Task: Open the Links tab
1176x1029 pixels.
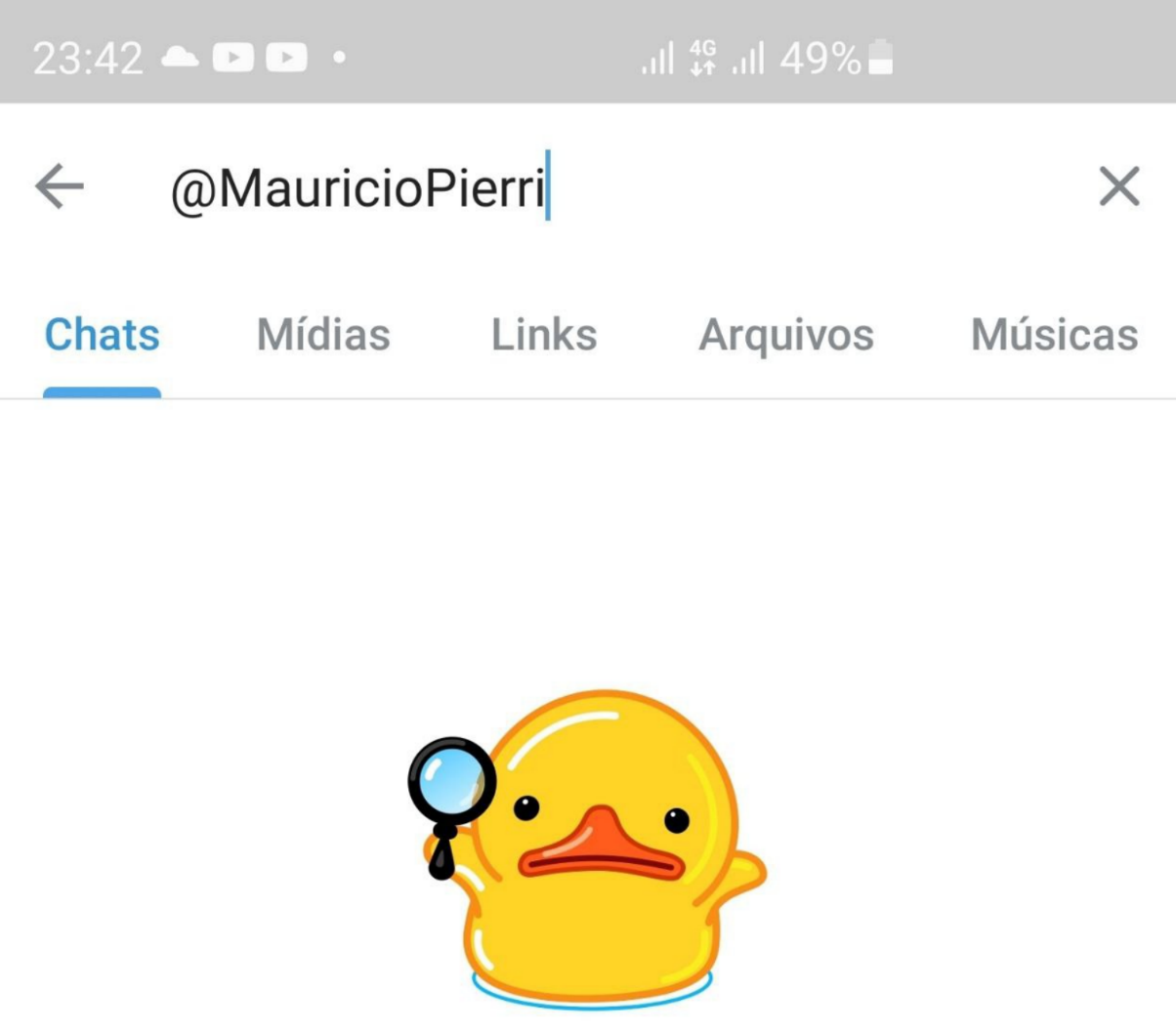Action: (x=544, y=335)
